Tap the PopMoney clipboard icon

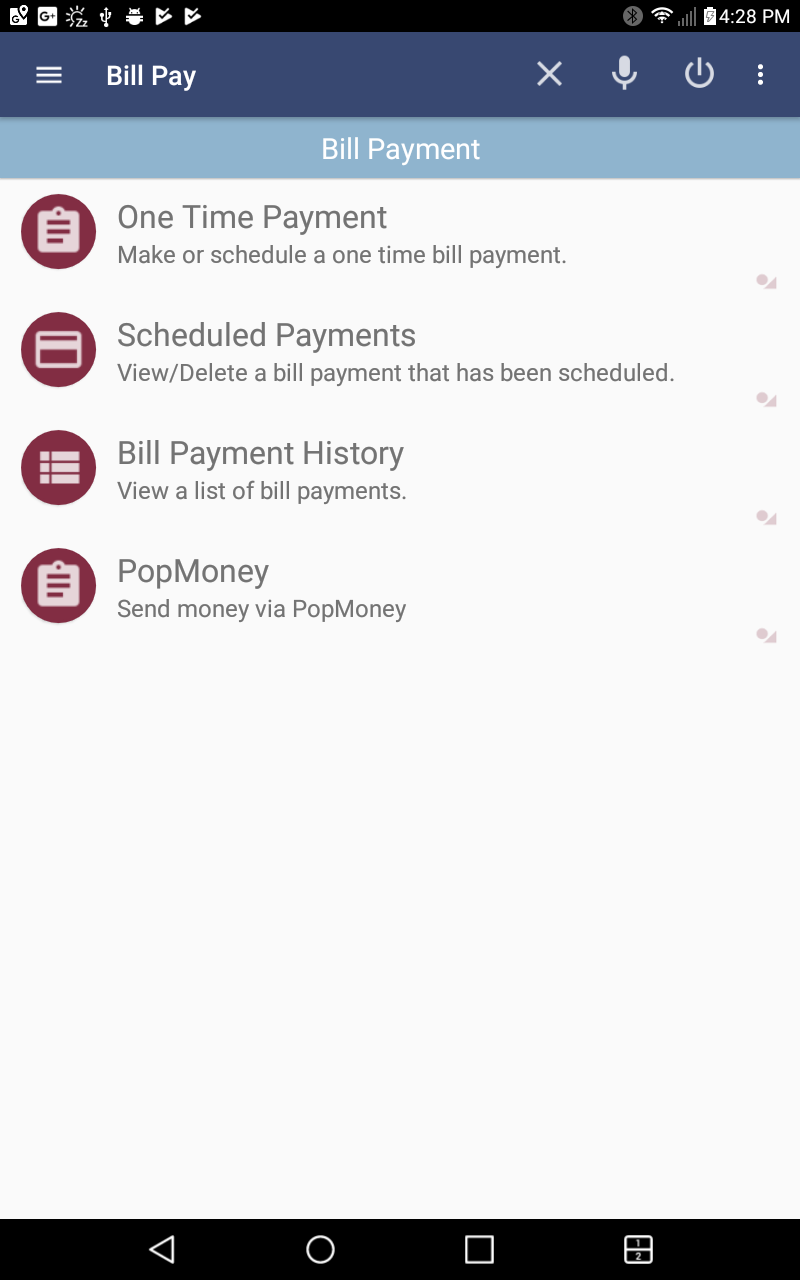57,585
